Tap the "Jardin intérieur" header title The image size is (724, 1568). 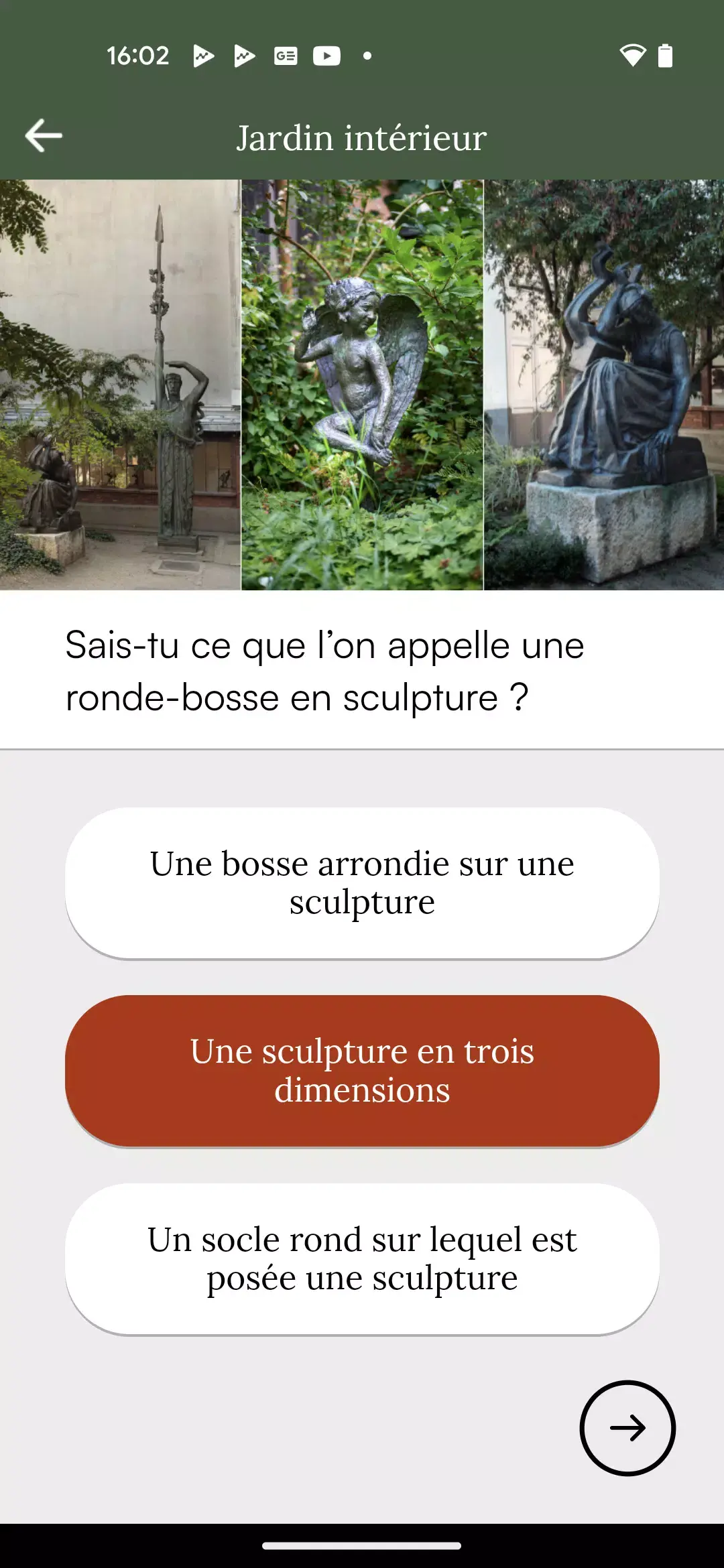pyautogui.click(x=362, y=137)
